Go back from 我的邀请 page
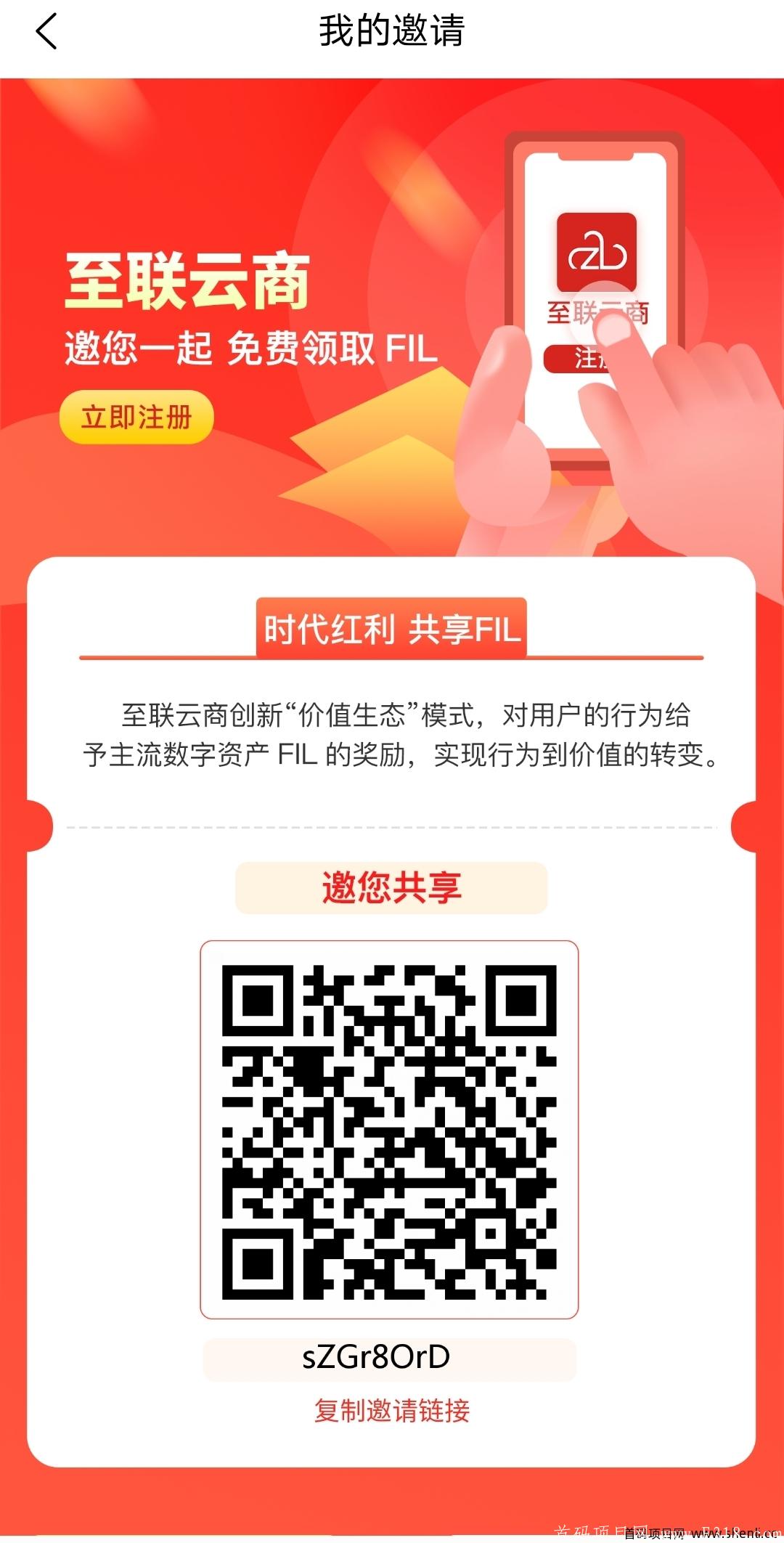This screenshot has width=784, height=1543. pos(46,32)
